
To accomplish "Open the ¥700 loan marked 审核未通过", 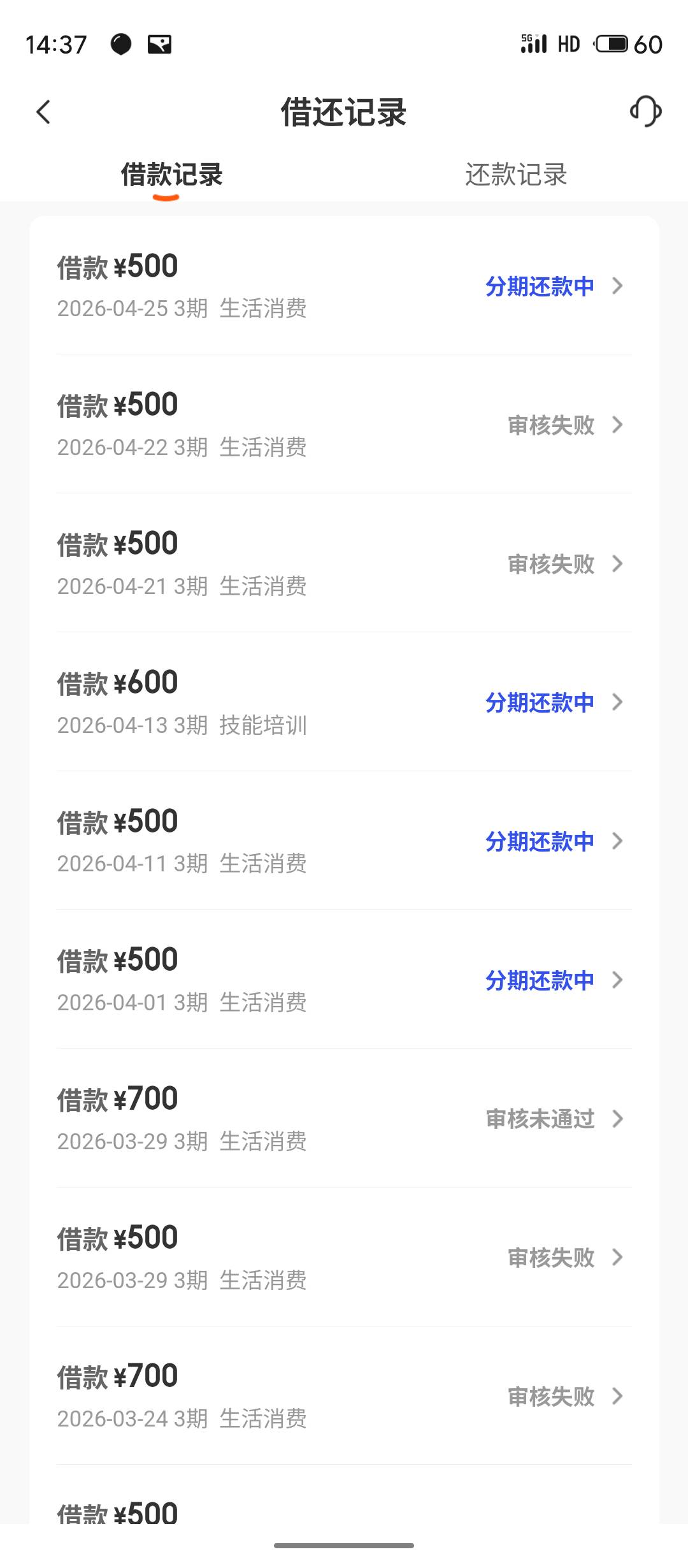I will point(344,1119).
